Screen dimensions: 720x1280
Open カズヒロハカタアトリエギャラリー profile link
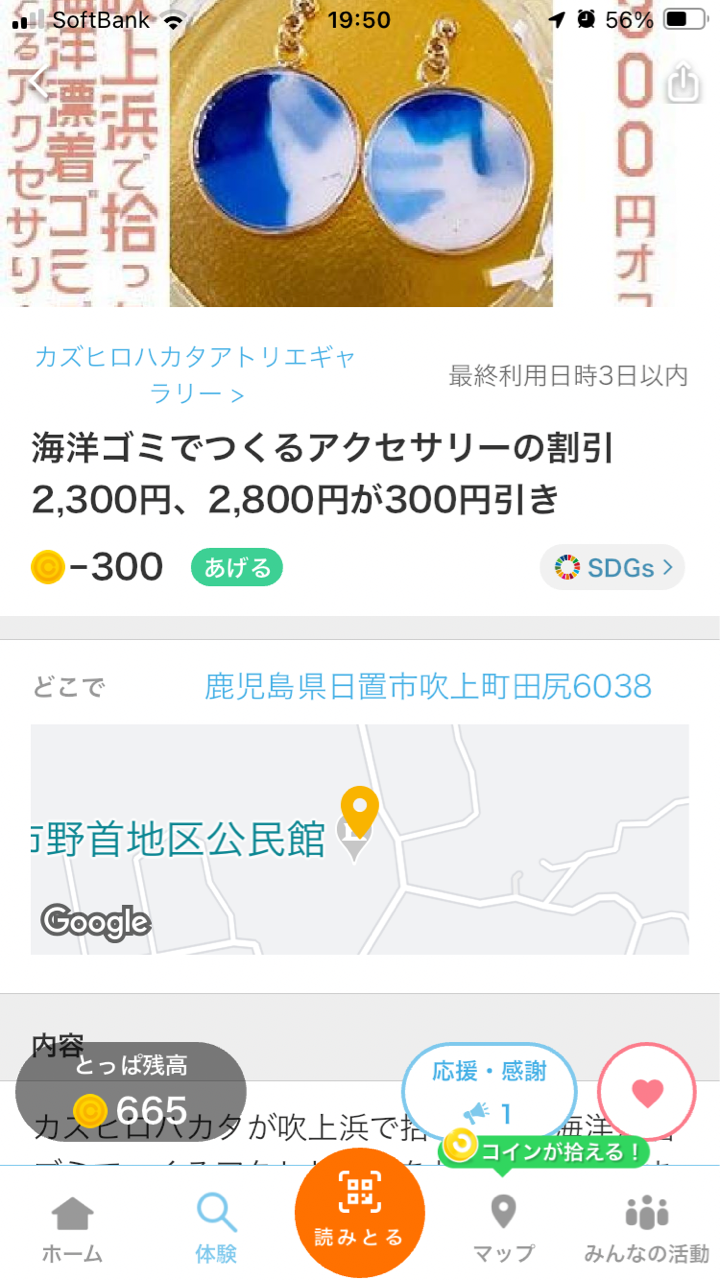(x=195, y=375)
